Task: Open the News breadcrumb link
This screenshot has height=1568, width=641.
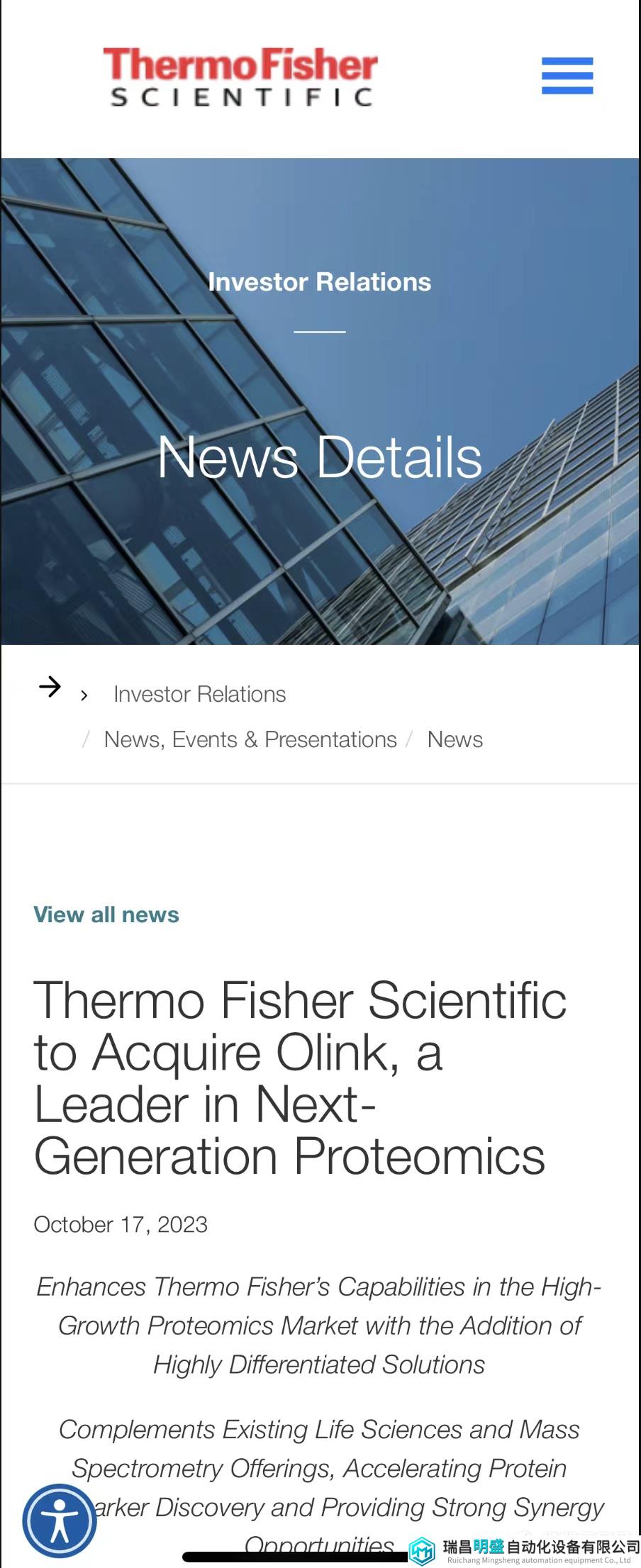Action: tap(455, 739)
